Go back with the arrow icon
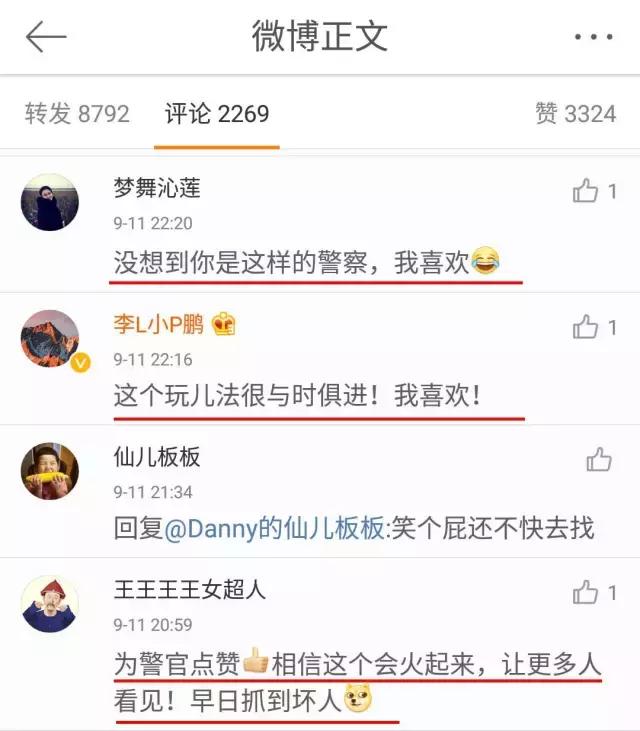This screenshot has width=640, height=731. click(x=45, y=37)
